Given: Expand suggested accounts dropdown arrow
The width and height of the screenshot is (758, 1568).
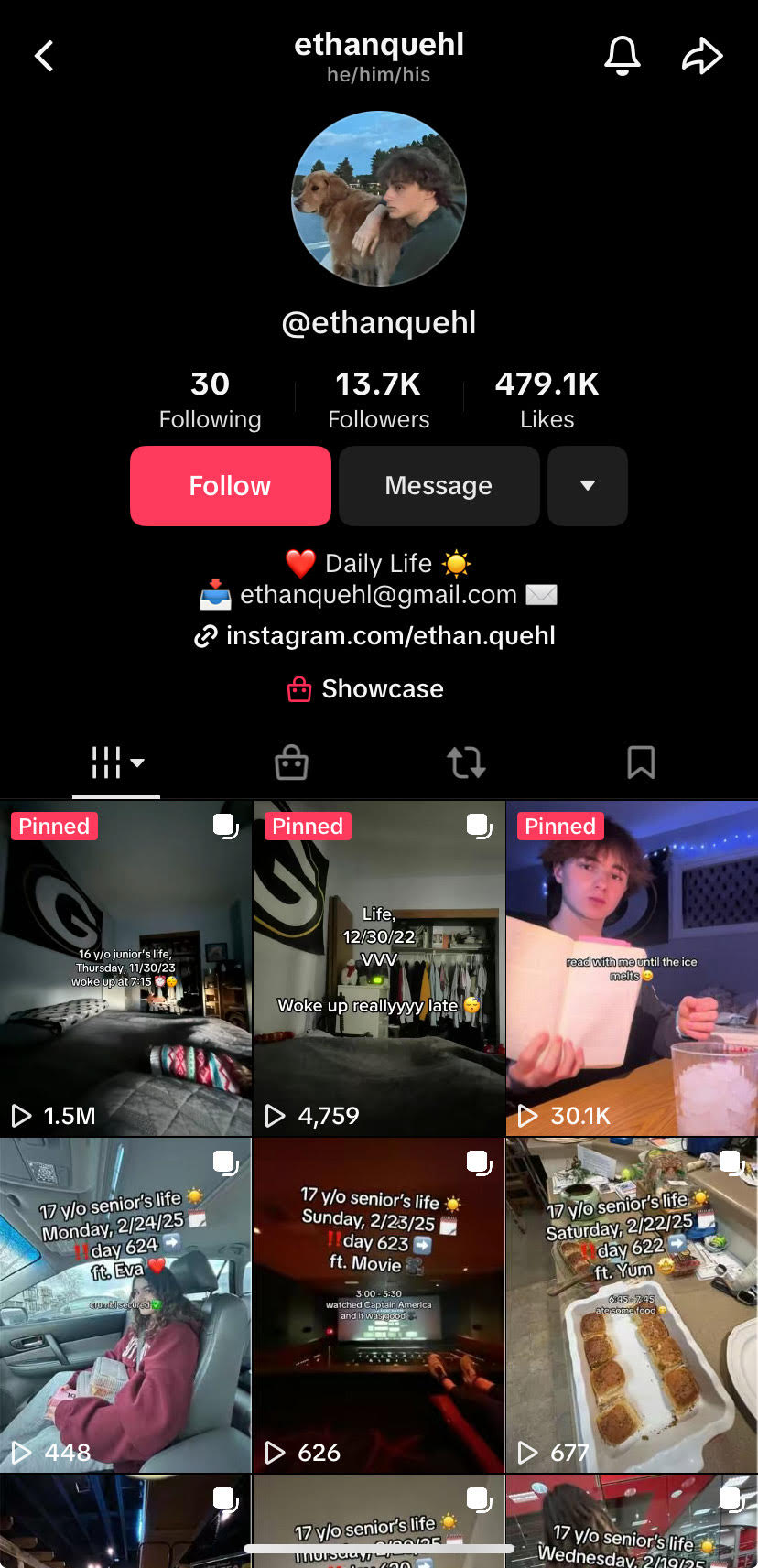Looking at the screenshot, I should (588, 486).
